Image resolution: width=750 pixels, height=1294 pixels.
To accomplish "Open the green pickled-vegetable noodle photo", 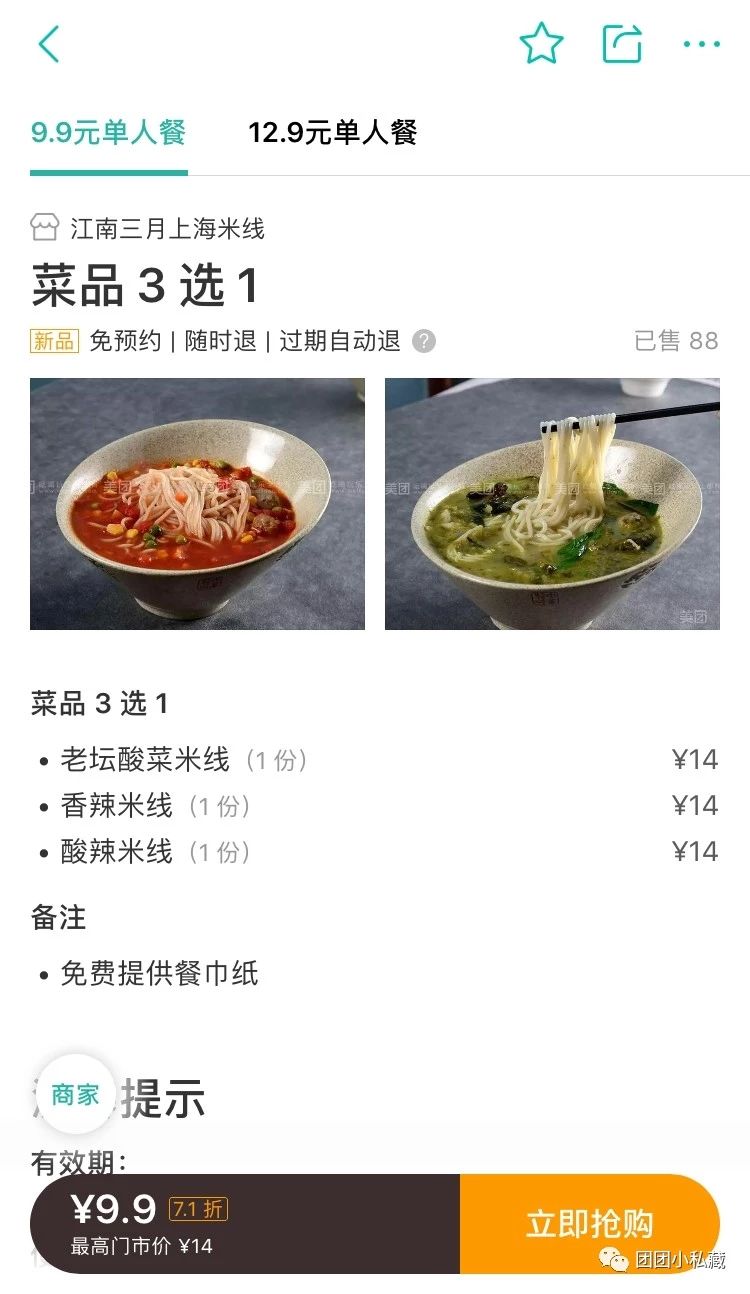I will pyautogui.click(x=552, y=504).
